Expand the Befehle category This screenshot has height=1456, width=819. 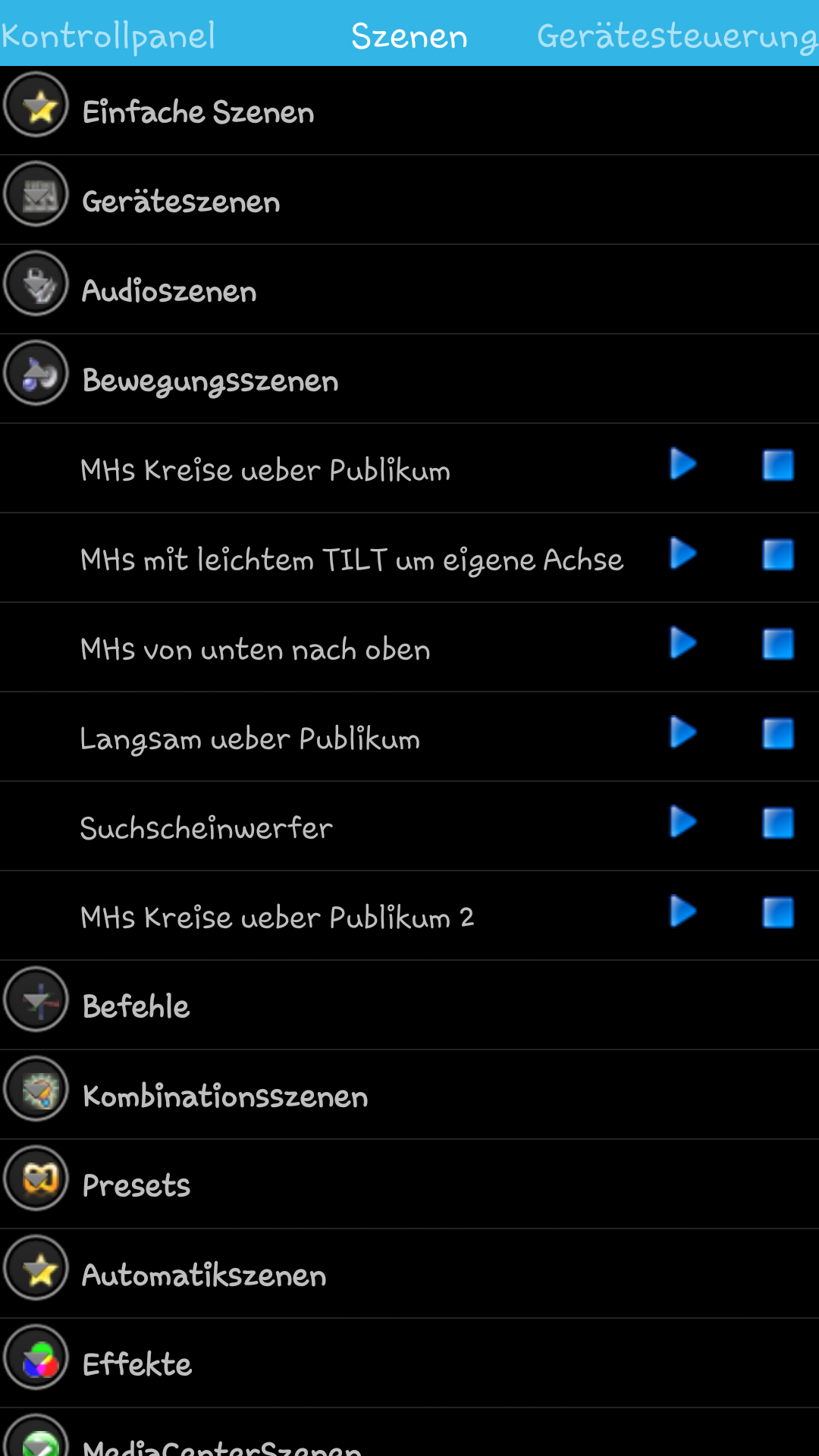[x=136, y=1006]
